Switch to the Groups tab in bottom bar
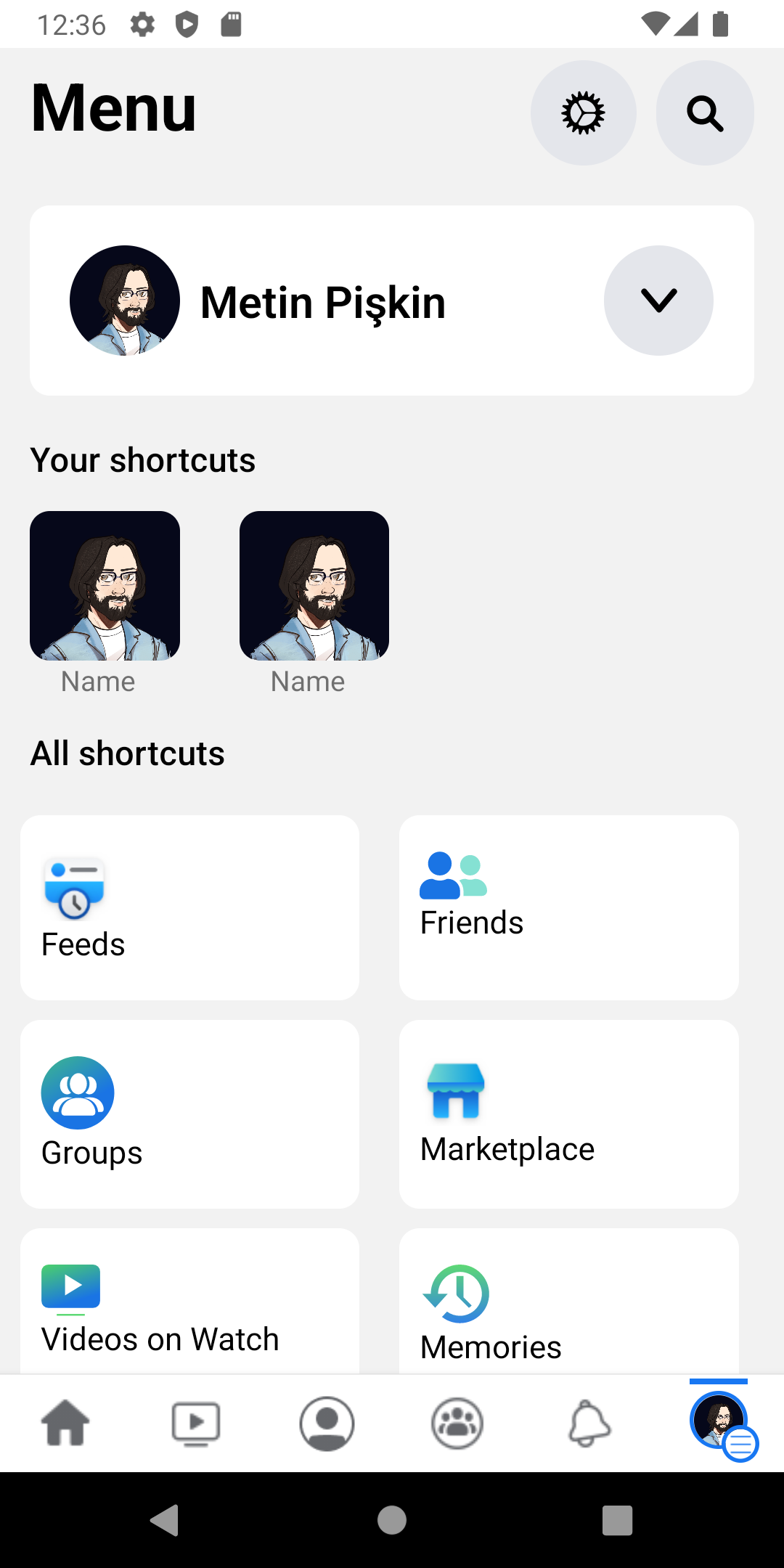Image resolution: width=784 pixels, height=1568 pixels. (x=457, y=1424)
